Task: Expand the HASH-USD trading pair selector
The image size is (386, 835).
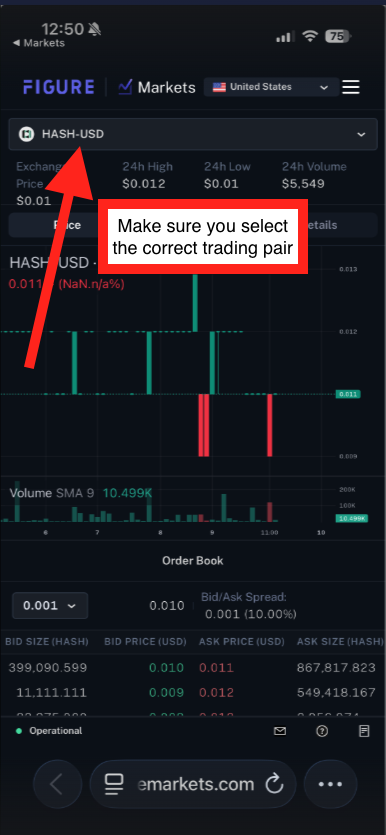Action: [x=193, y=134]
